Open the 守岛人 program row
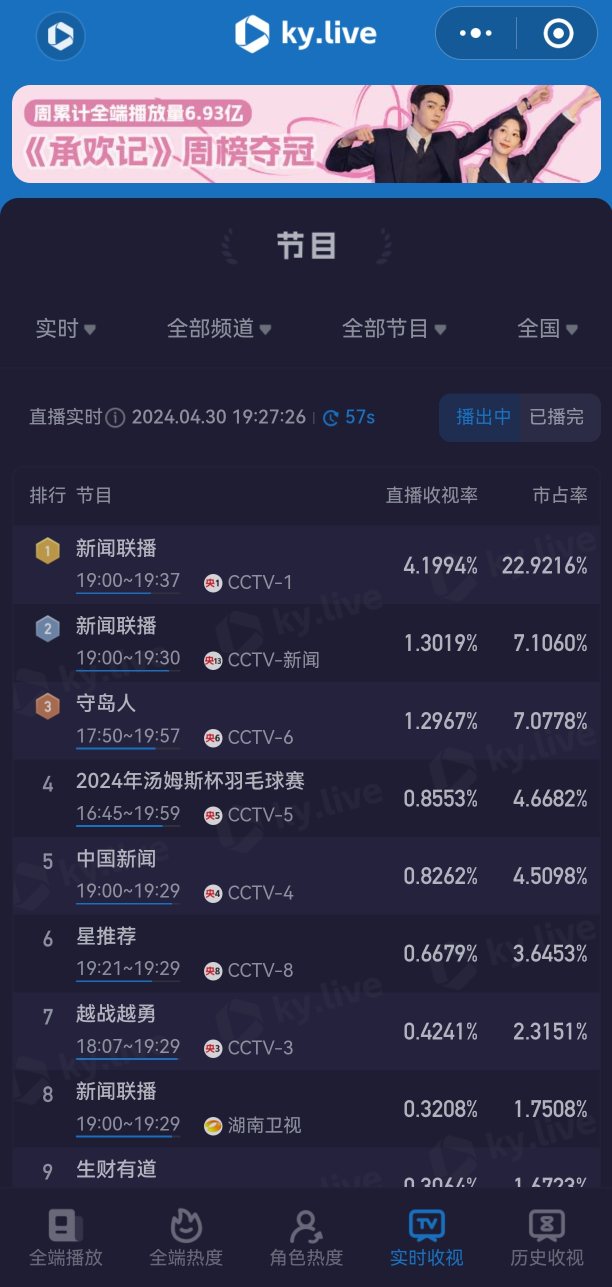The width and height of the screenshot is (612, 1287). tap(306, 720)
